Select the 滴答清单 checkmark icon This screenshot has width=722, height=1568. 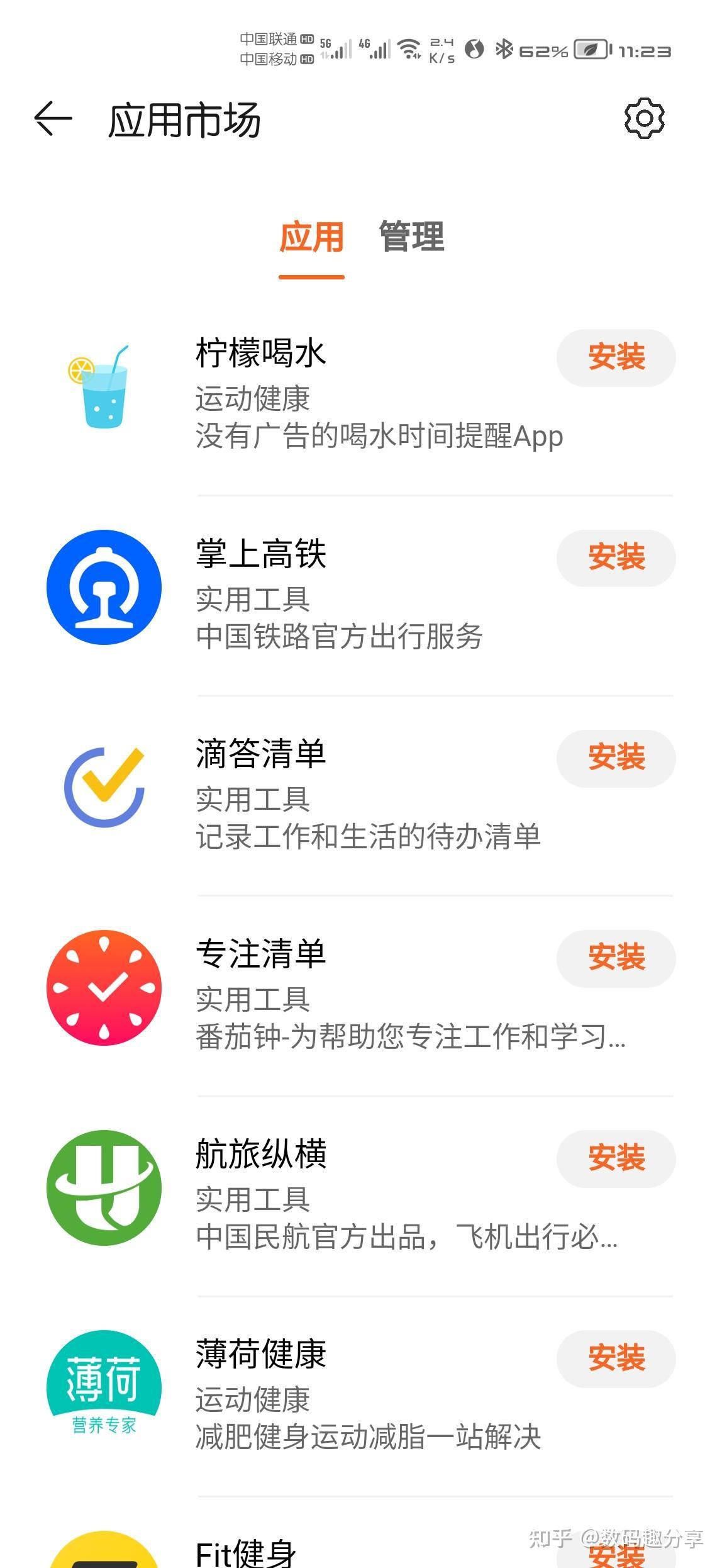[x=103, y=788]
